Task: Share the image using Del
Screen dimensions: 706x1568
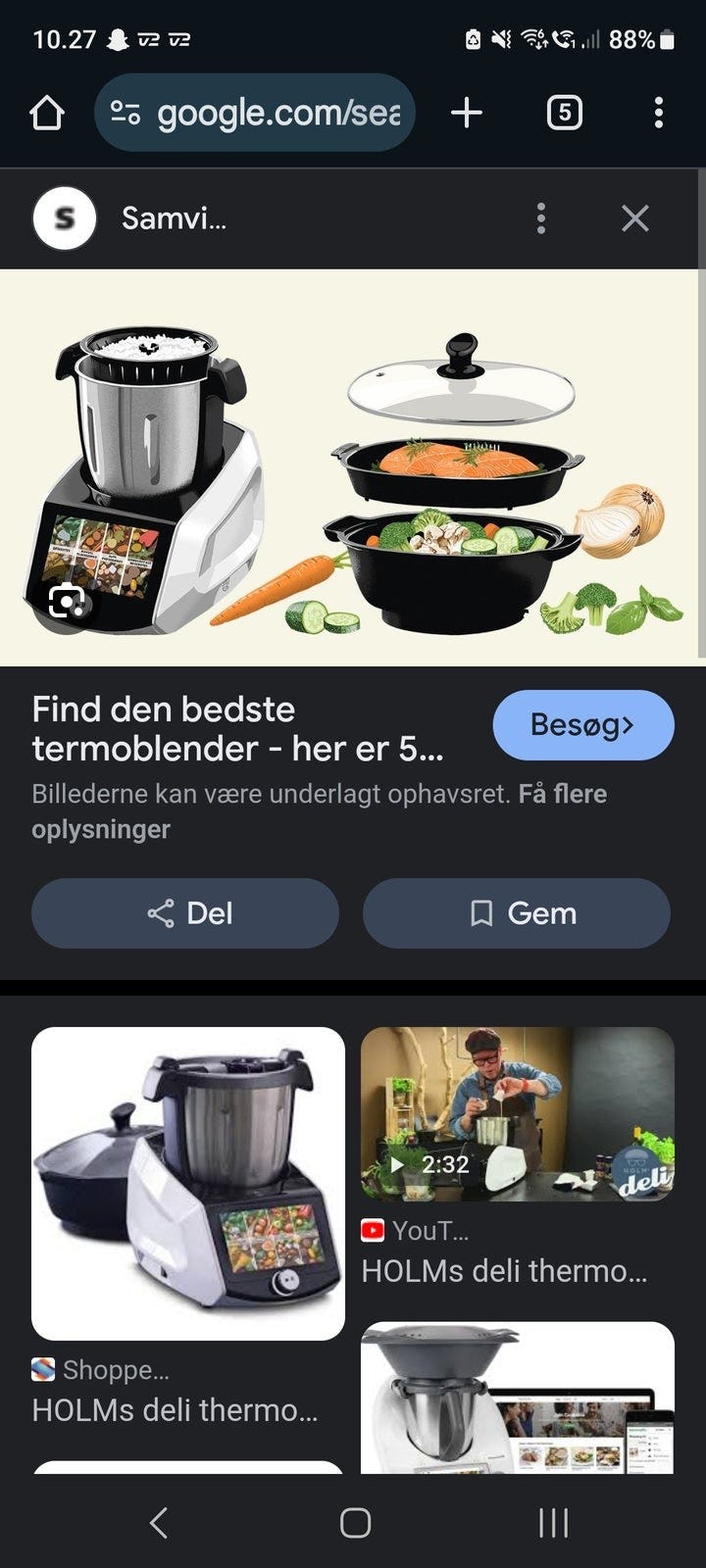Action: click(185, 913)
